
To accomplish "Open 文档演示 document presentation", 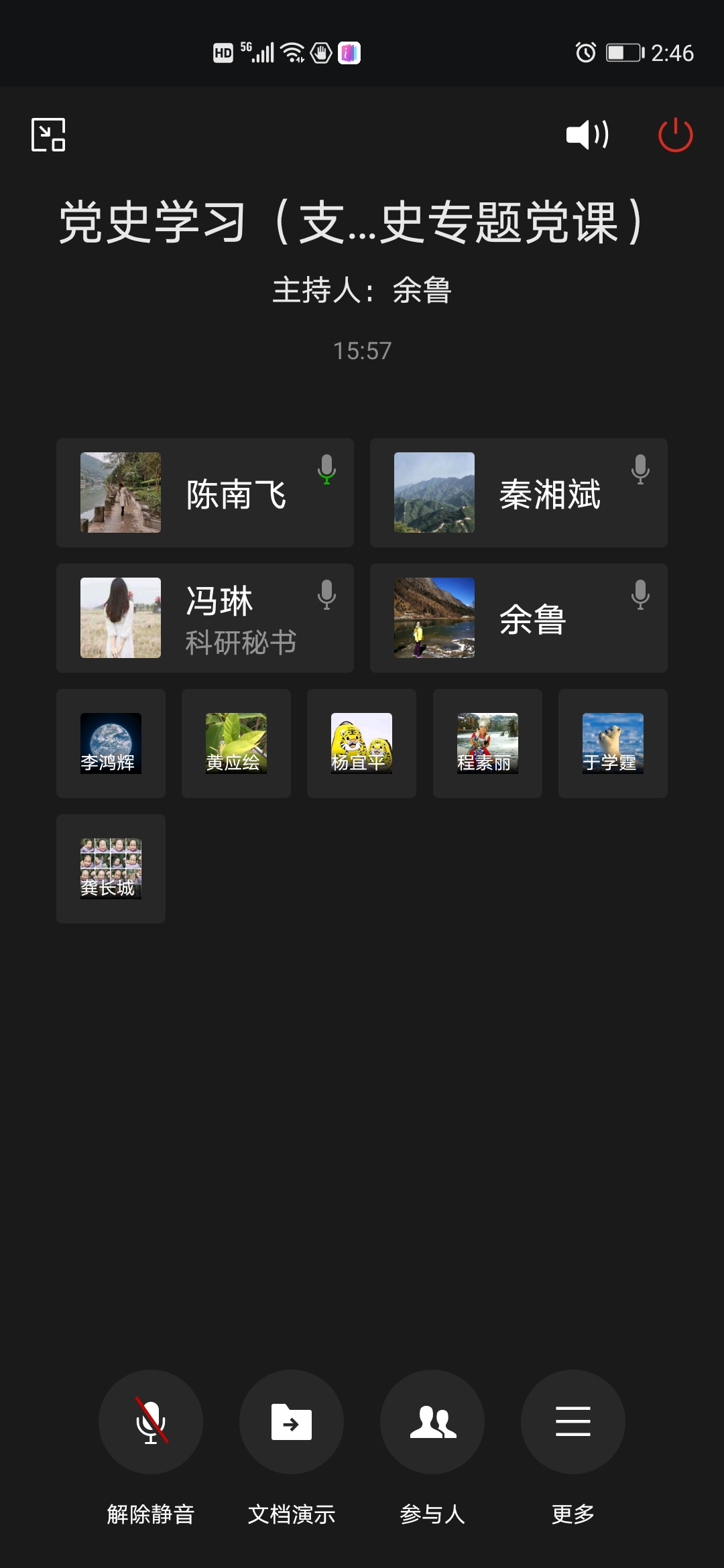I will [292, 1421].
